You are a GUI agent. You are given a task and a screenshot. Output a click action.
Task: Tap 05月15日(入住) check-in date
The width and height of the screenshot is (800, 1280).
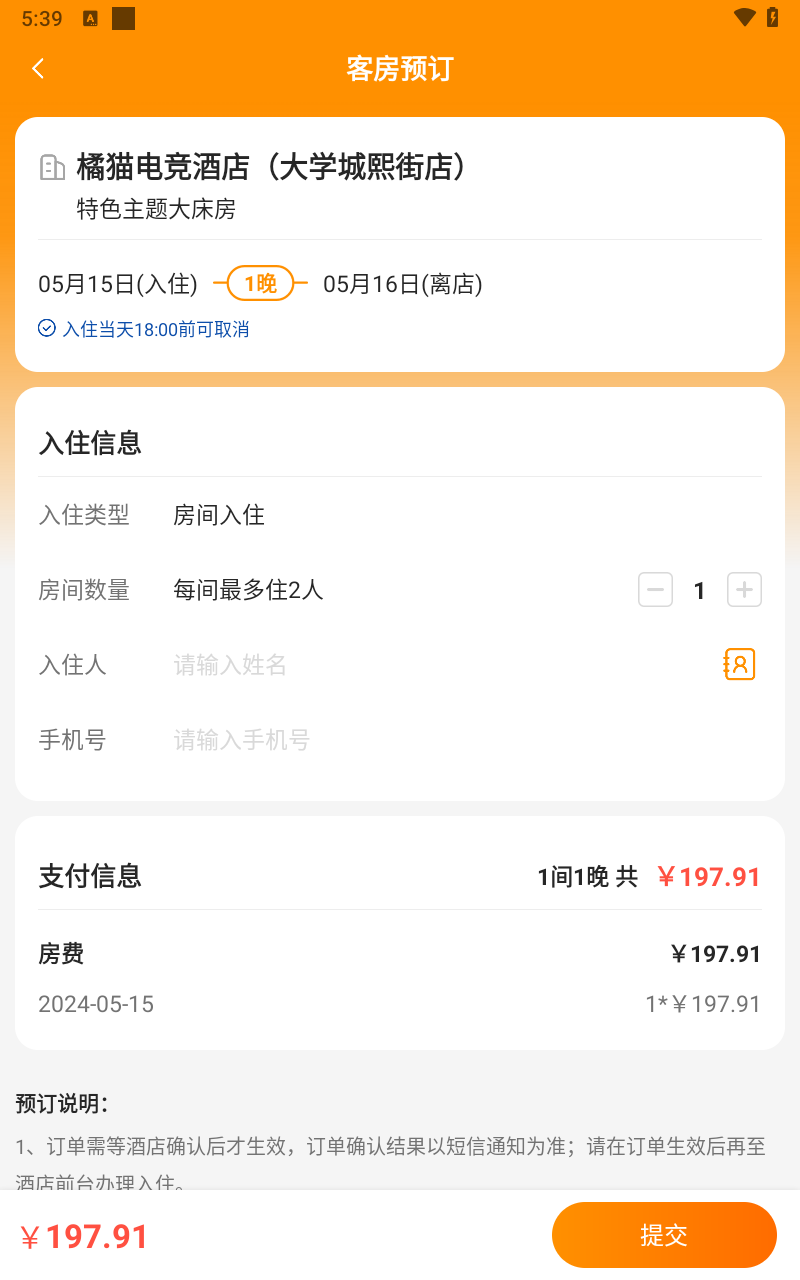click(x=118, y=284)
